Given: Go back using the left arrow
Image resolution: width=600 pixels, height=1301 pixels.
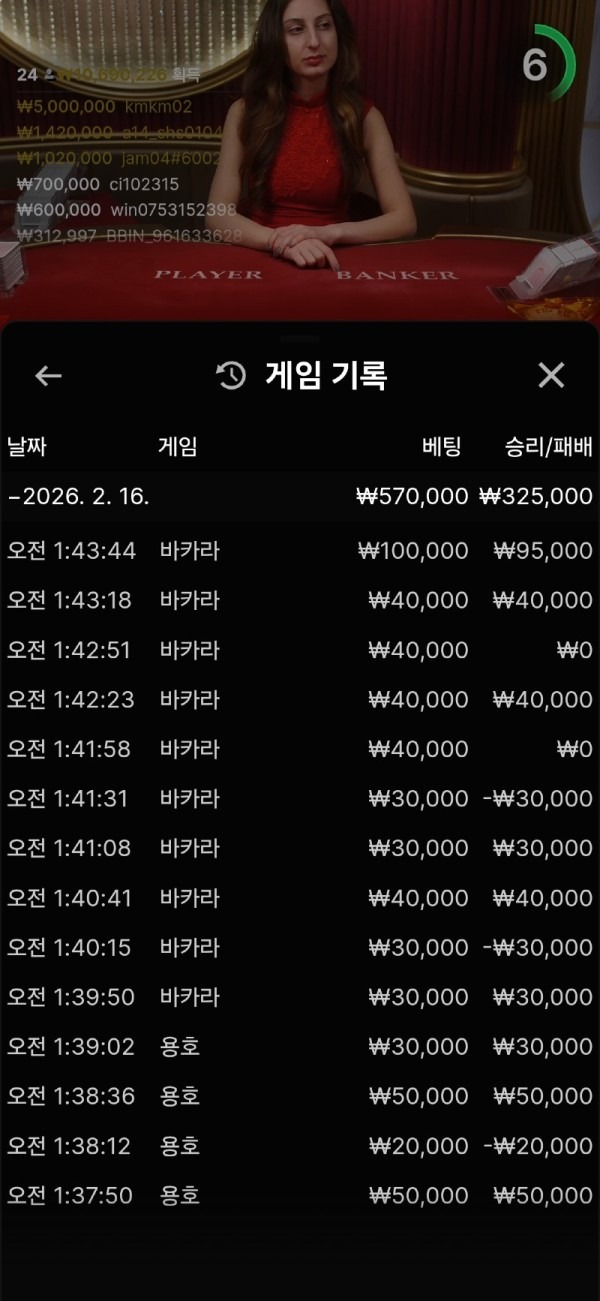Looking at the screenshot, I should tap(48, 376).
